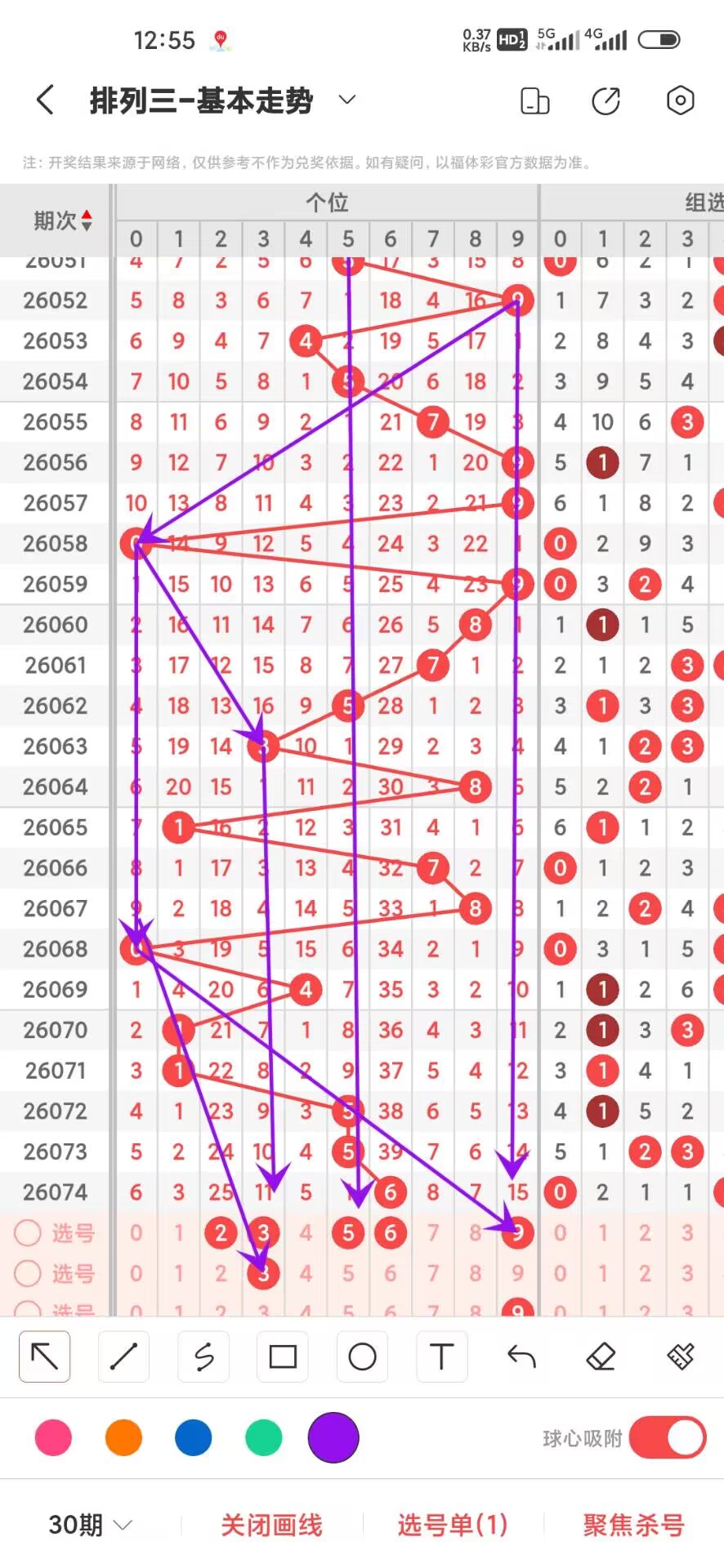Select the rectangle shape tool
Screen dimensions: 724x1568
click(x=283, y=1356)
